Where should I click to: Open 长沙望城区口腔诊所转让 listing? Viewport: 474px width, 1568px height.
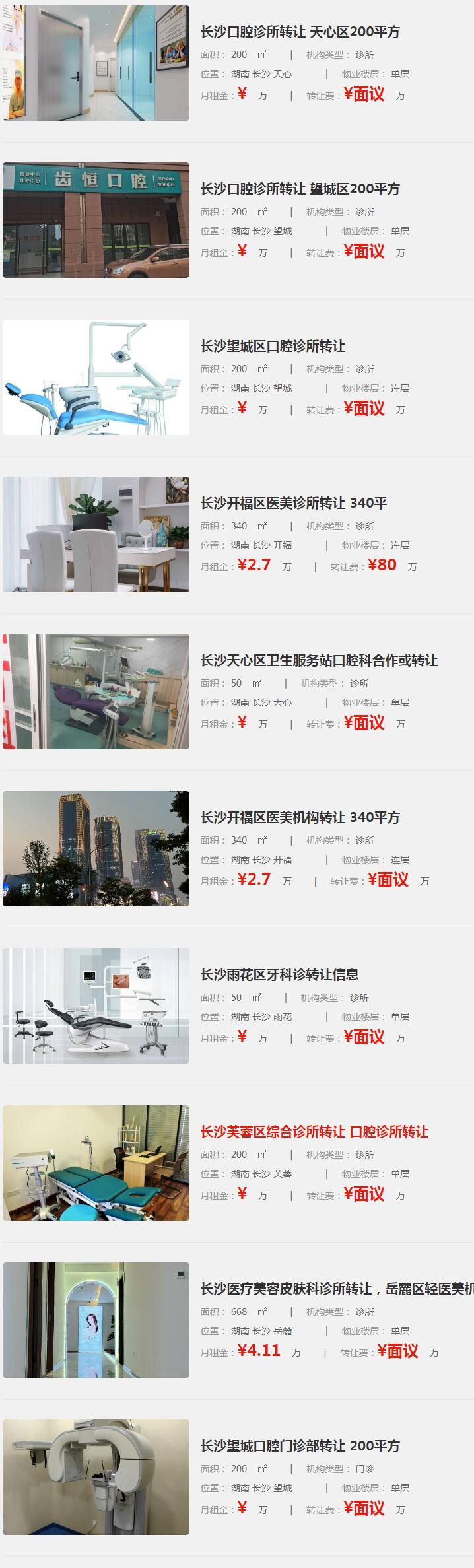[x=273, y=346]
